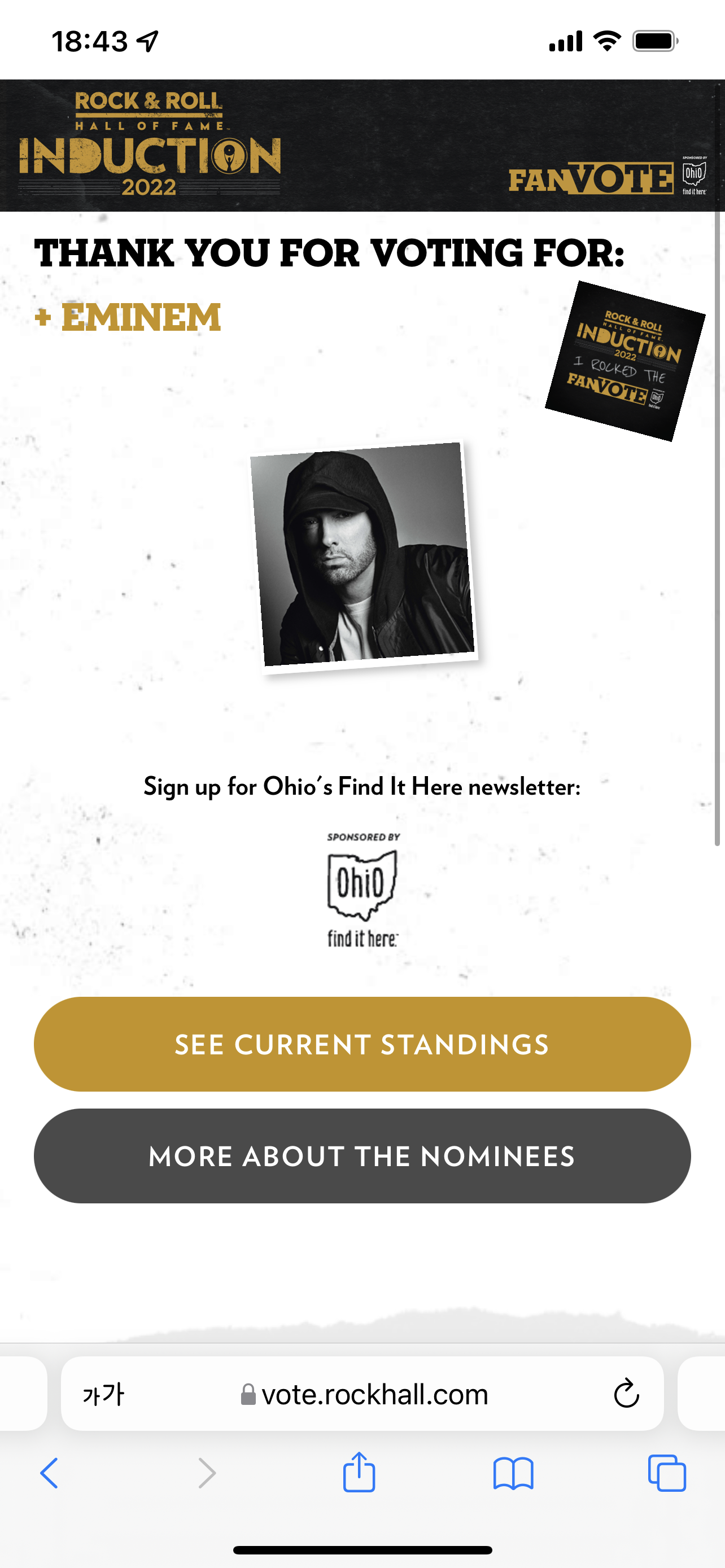Image resolution: width=725 pixels, height=1568 pixels.
Task: Tap the vote.rockhall.com address bar
Action: pyautogui.click(x=365, y=1394)
